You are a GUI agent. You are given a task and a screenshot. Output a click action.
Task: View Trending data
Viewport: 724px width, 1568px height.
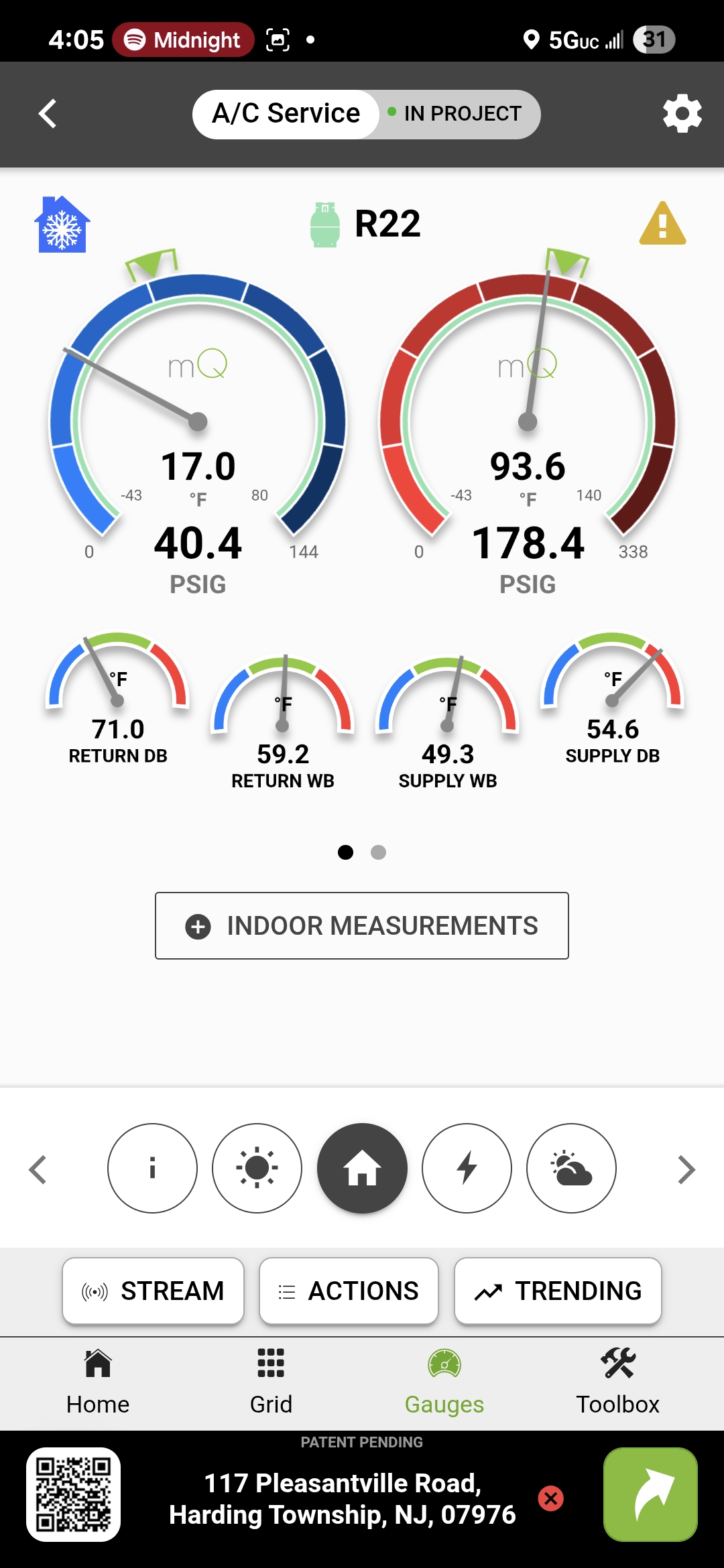click(558, 1291)
